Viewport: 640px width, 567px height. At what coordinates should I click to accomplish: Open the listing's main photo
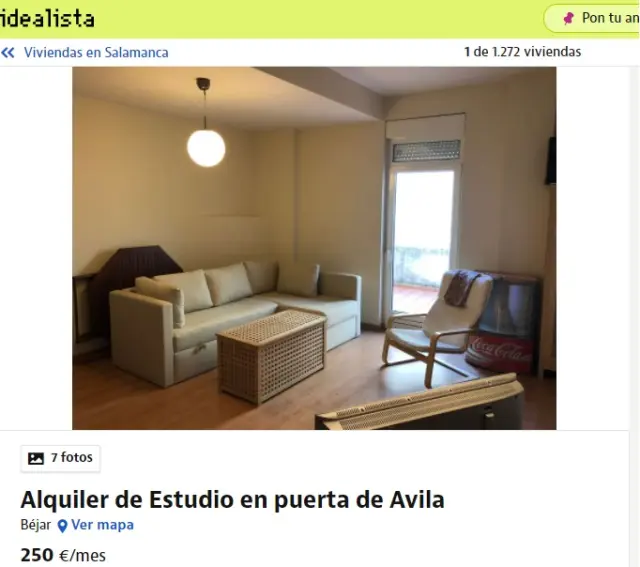[314, 248]
